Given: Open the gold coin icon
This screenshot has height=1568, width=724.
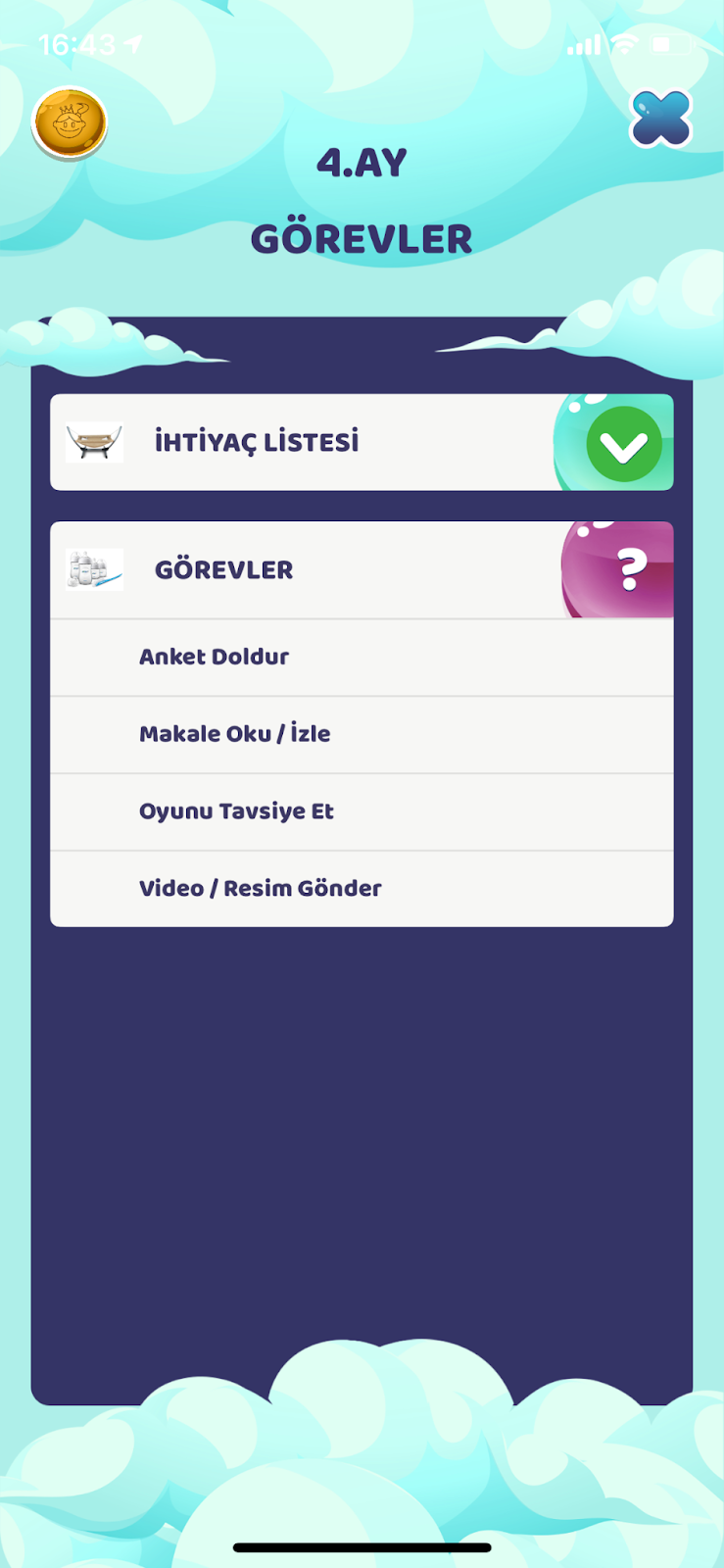Looking at the screenshot, I should 70,123.
